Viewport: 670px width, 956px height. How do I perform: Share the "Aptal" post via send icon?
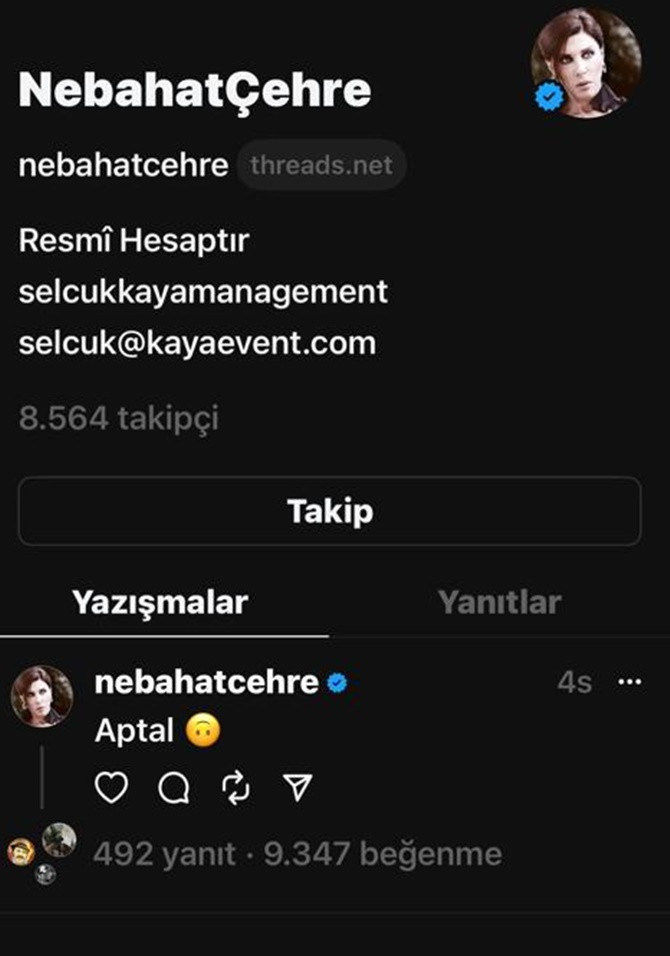point(298,787)
